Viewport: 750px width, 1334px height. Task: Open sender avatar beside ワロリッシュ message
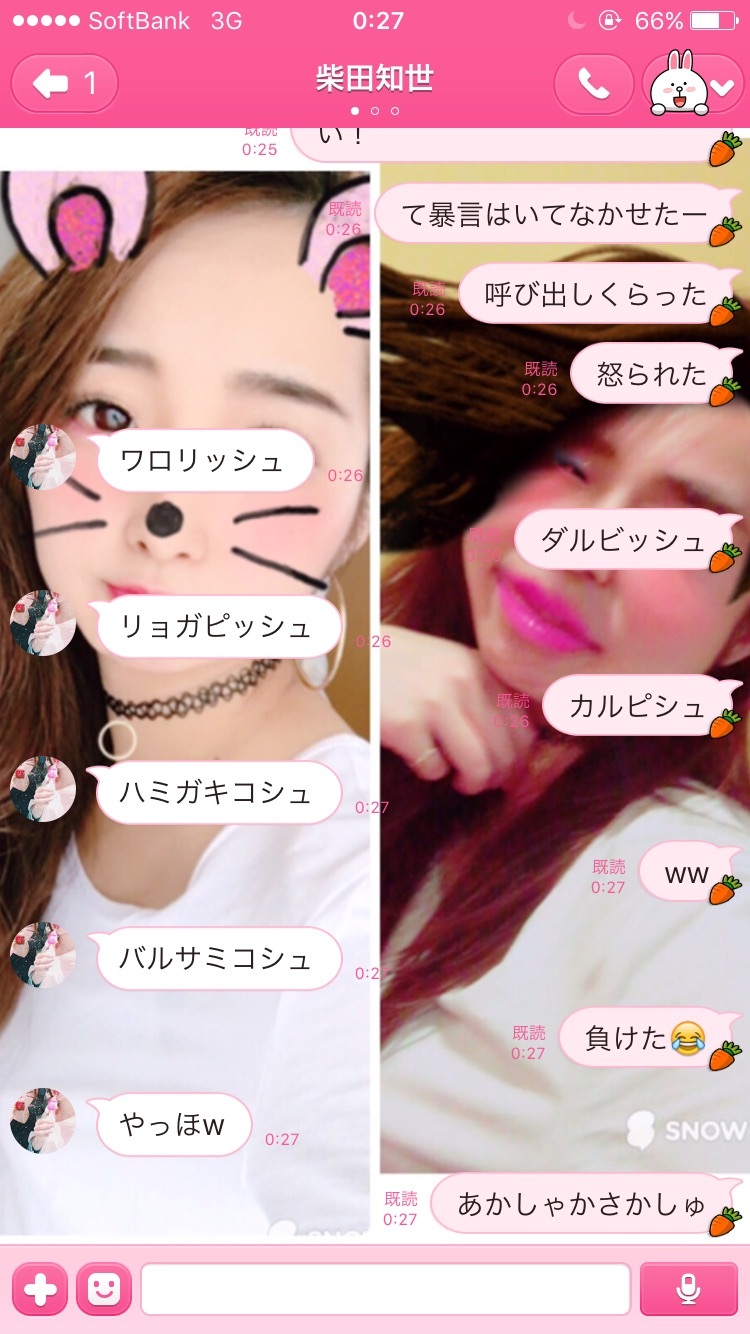tap(43, 457)
